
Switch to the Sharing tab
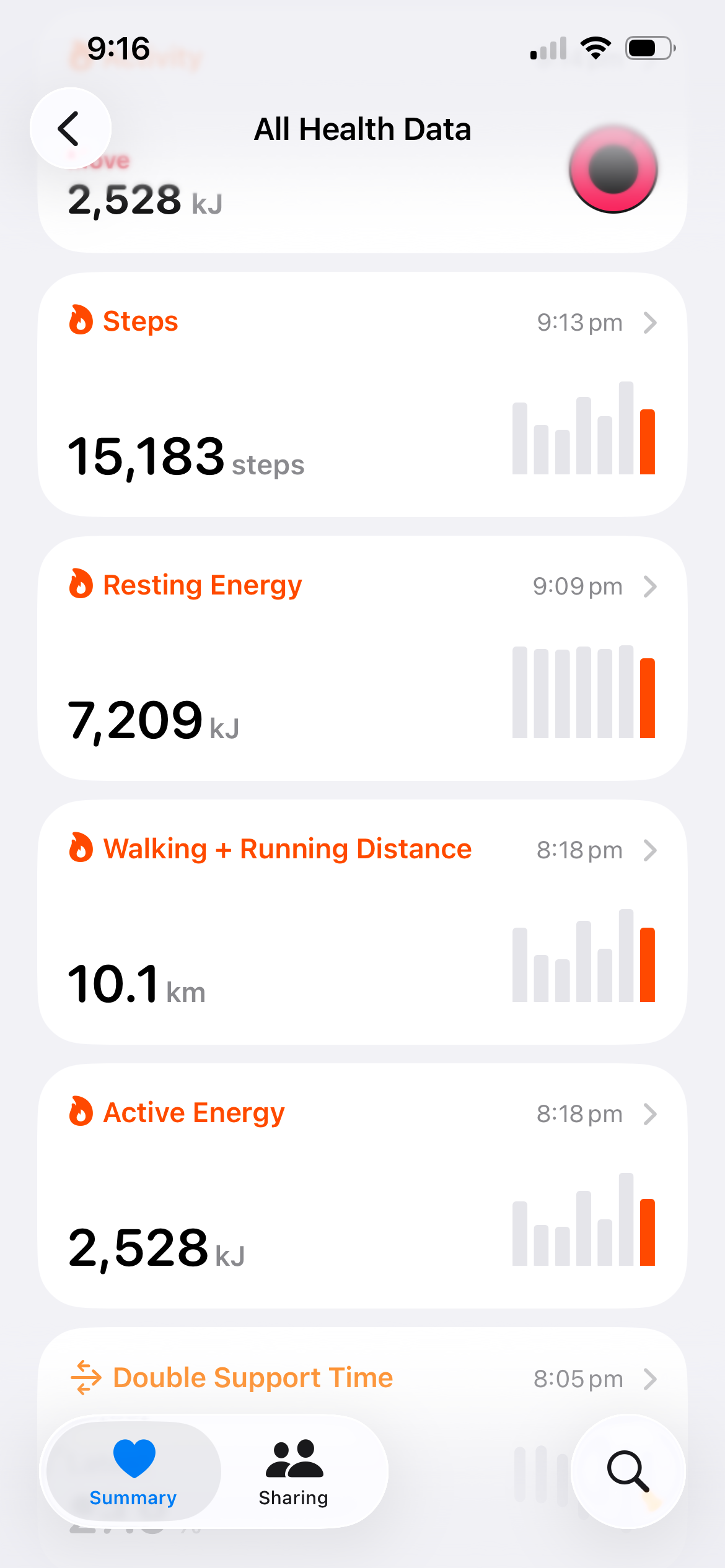(x=294, y=1471)
